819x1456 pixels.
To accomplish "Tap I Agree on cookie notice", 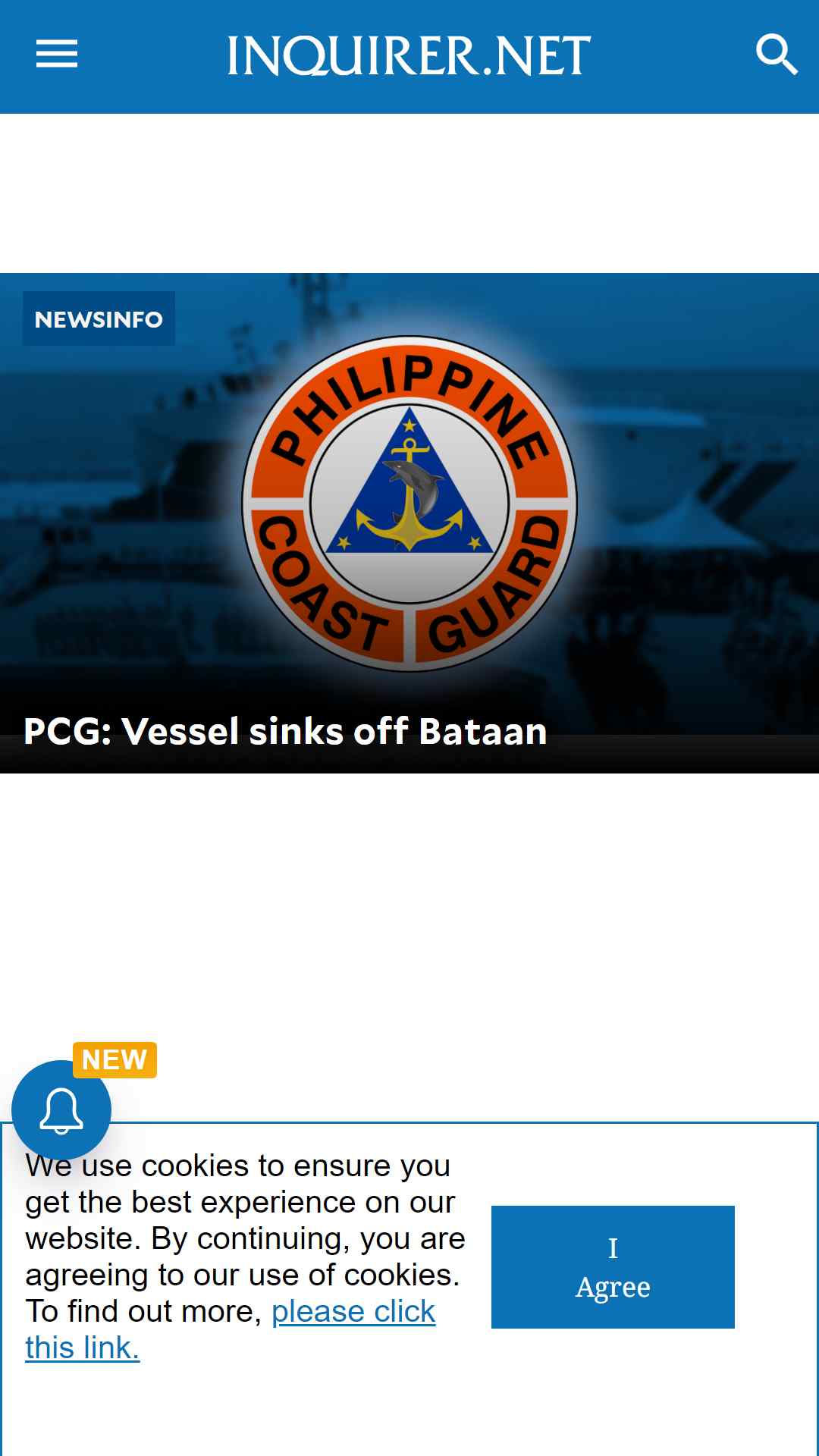I will pos(613,1267).
